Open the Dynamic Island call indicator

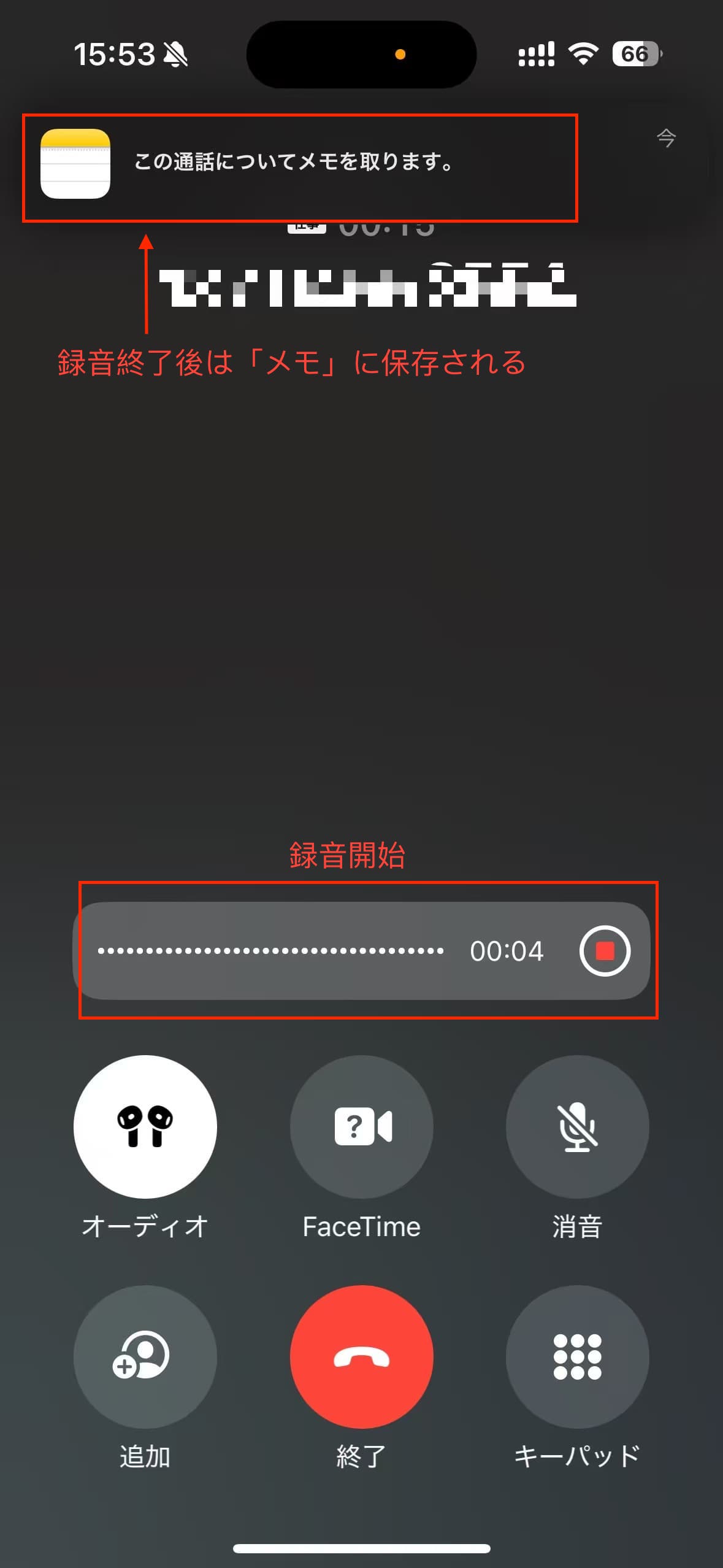click(361, 54)
